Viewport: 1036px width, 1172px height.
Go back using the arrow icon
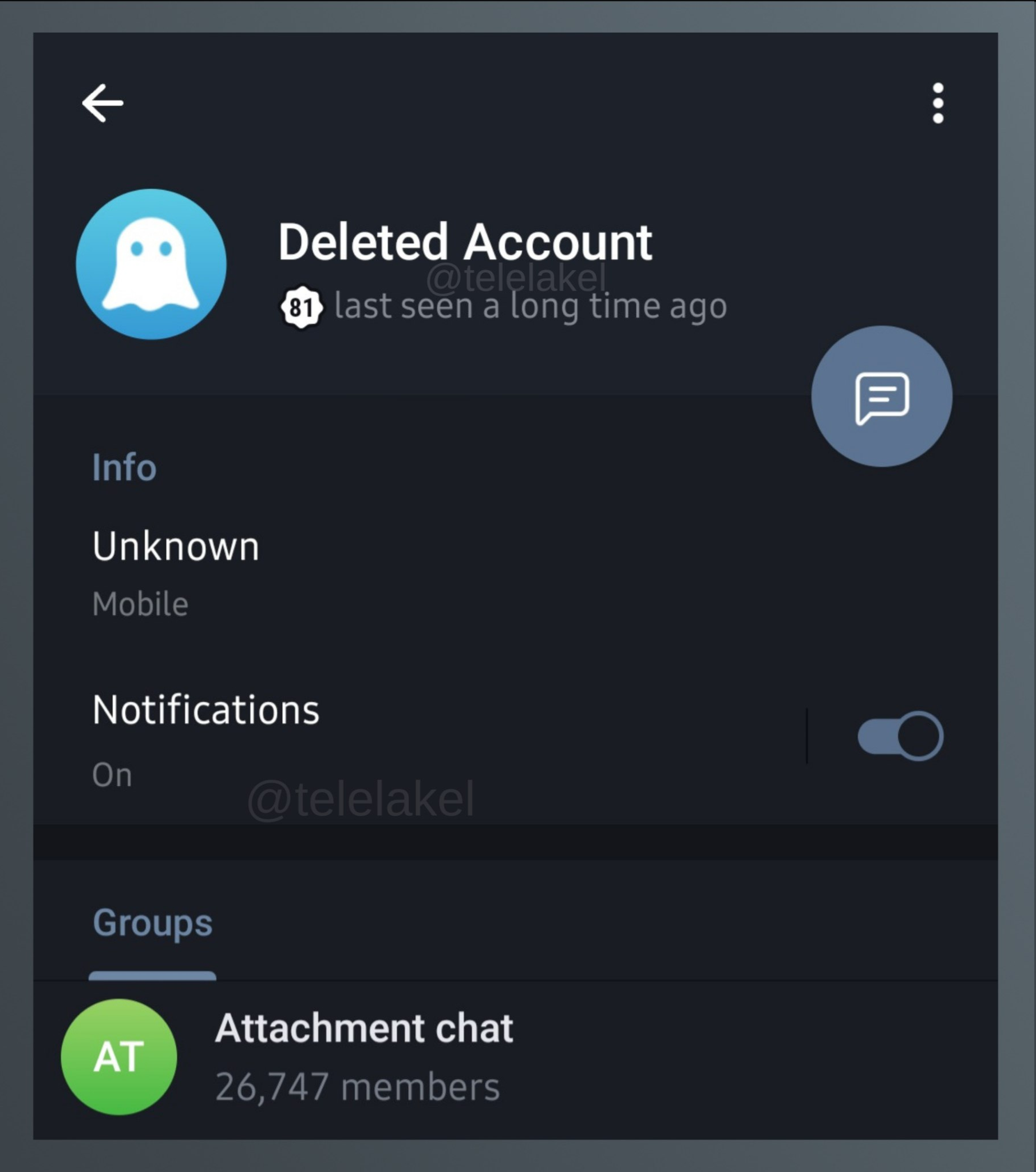(102, 103)
